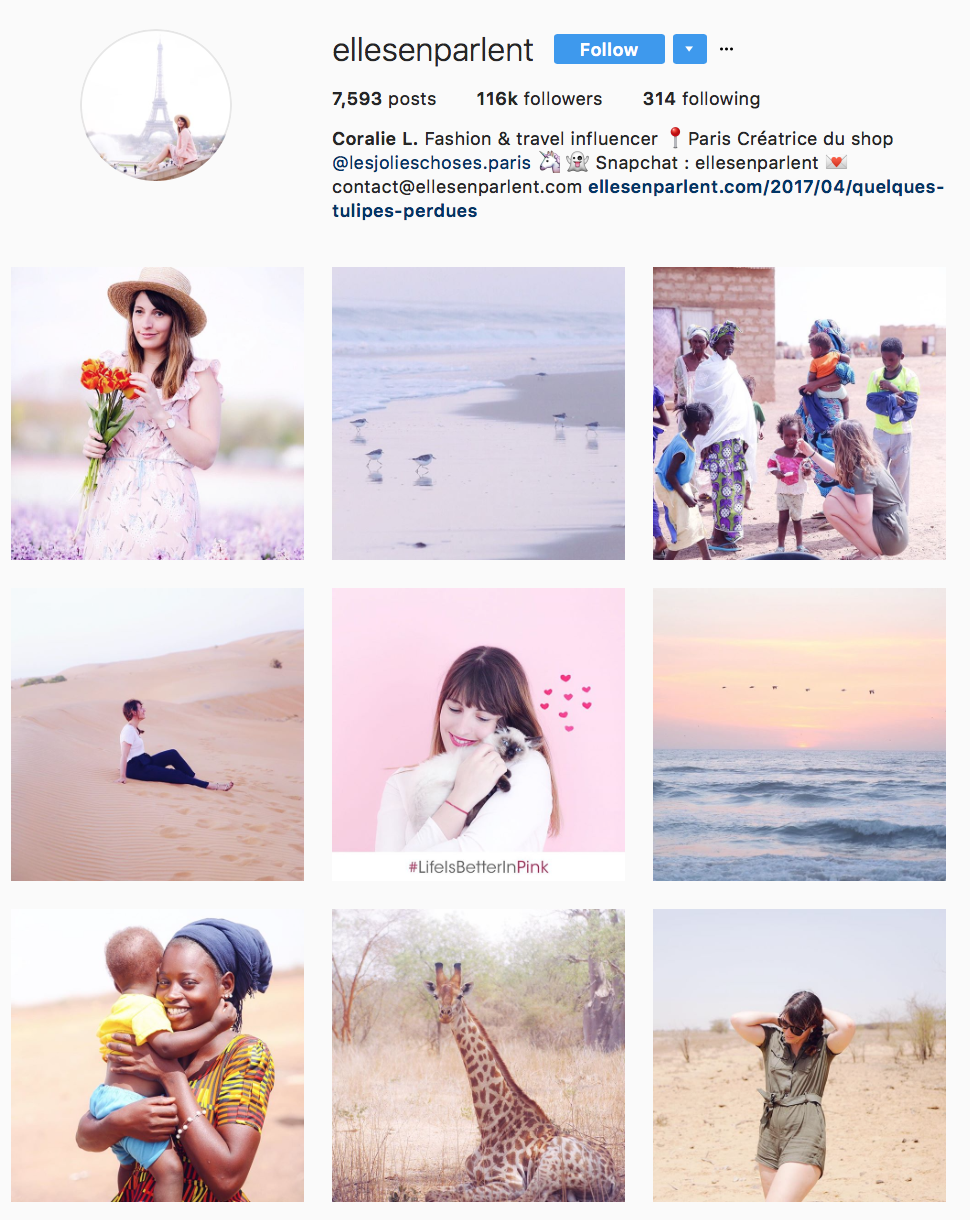View the 116k followers list

click(539, 99)
